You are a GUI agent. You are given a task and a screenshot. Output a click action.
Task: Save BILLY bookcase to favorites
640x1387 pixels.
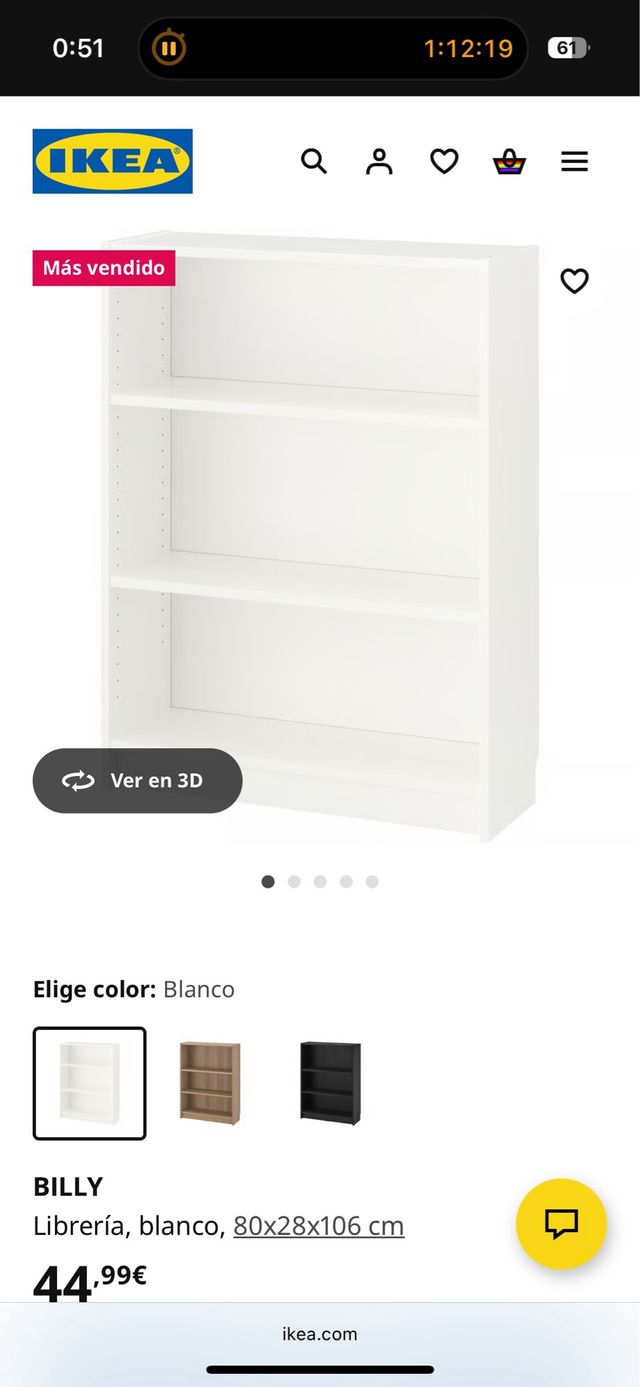click(574, 281)
